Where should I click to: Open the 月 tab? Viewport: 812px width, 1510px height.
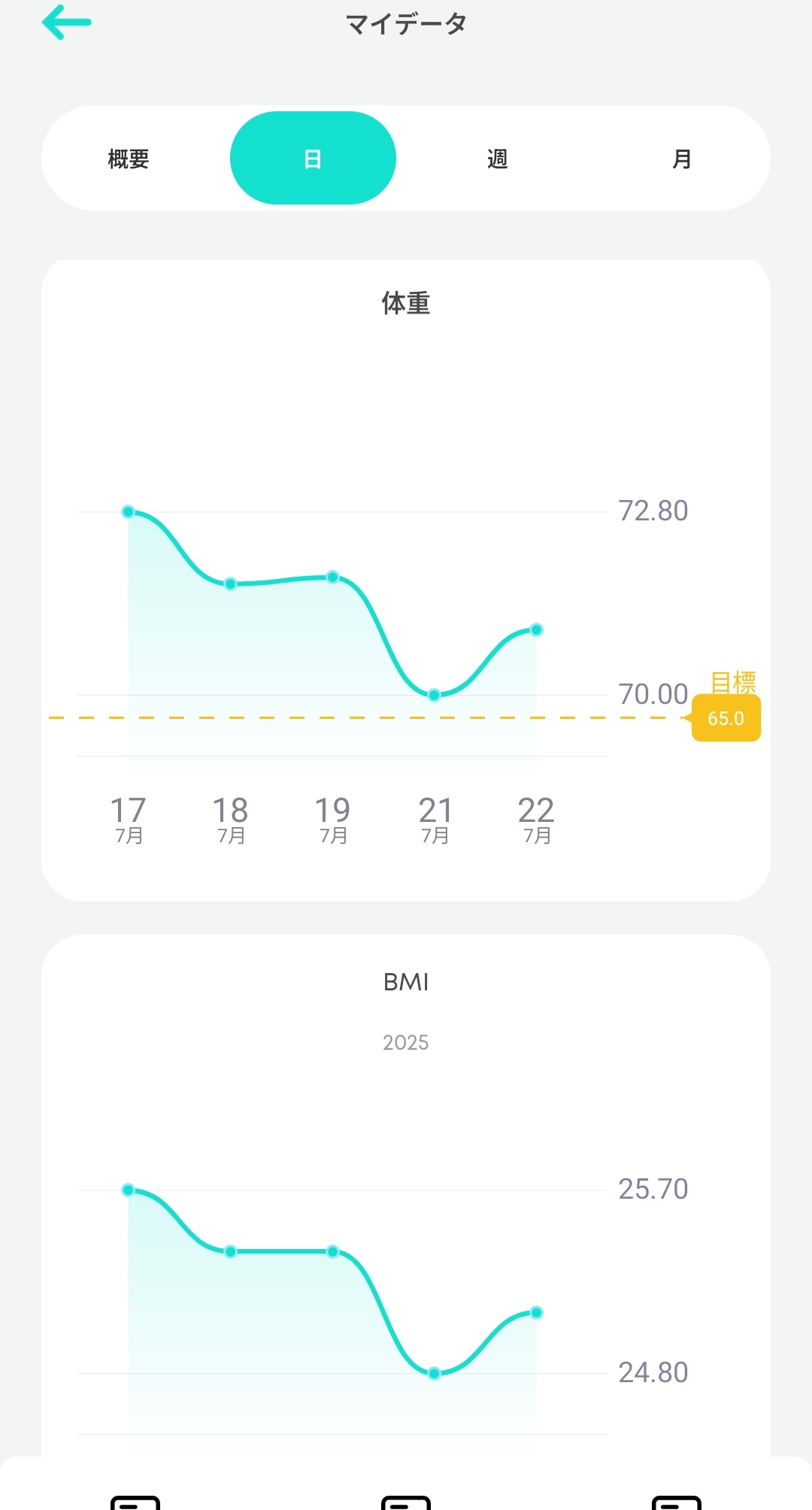(x=682, y=159)
